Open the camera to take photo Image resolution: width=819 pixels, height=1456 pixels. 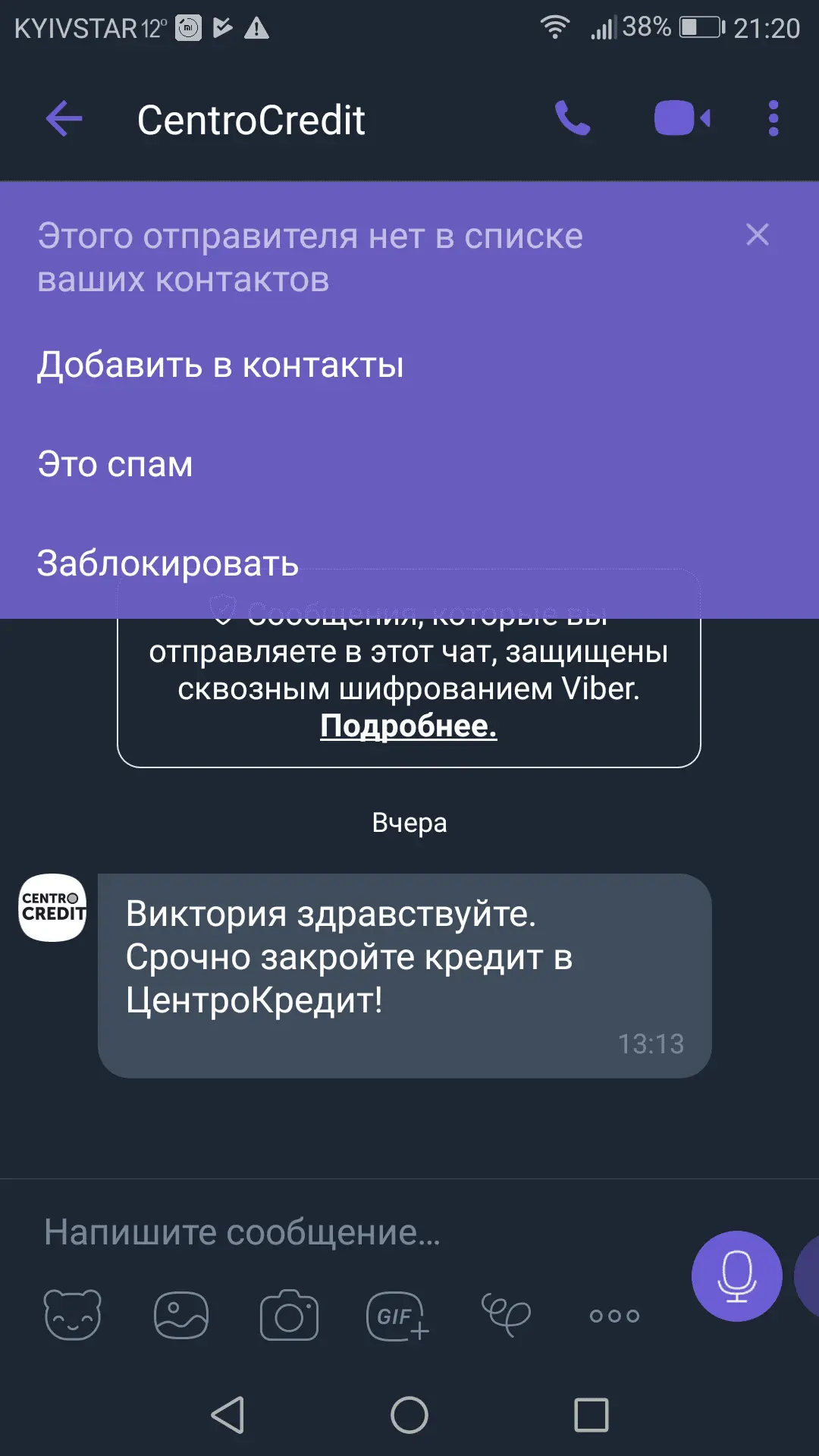coord(289,1315)
